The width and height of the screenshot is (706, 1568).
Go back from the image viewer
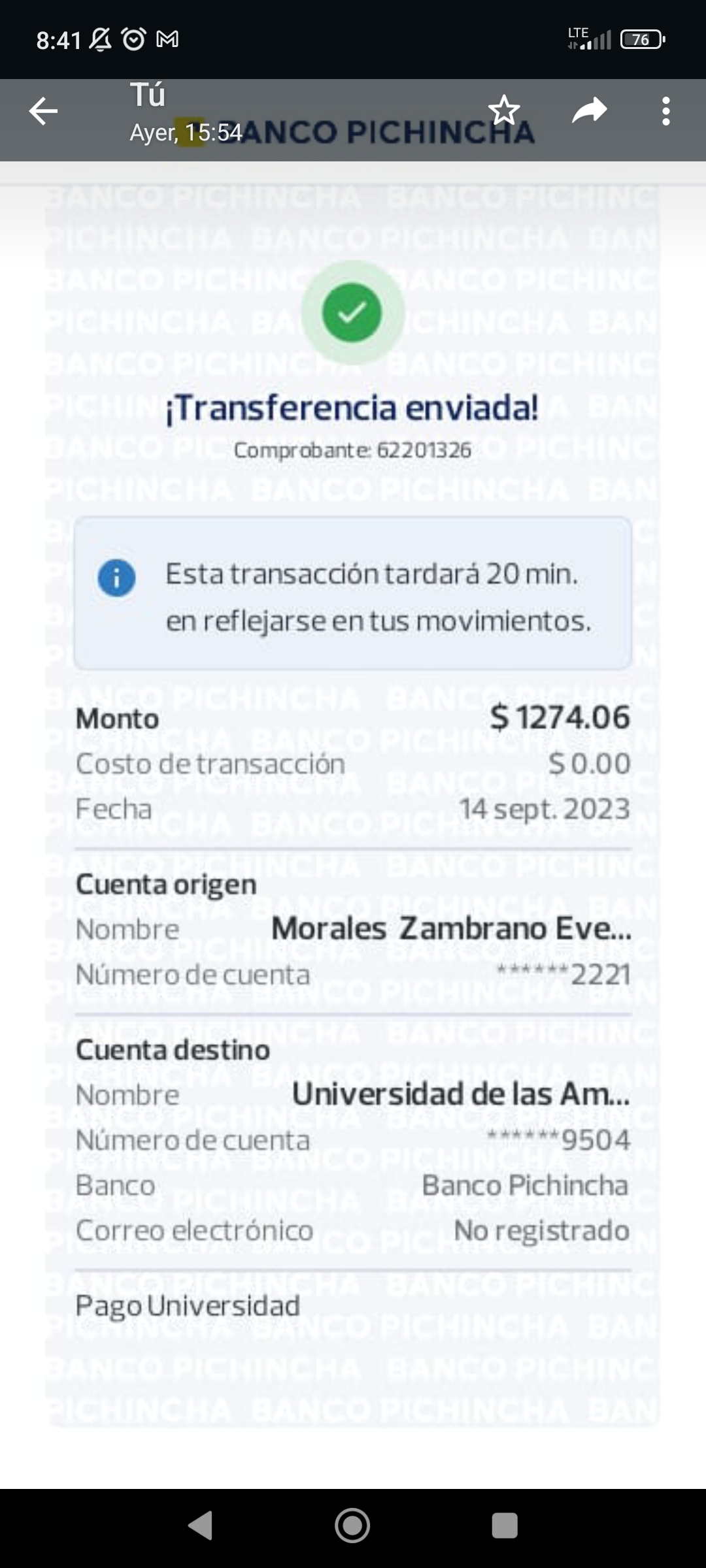point(44,112)
